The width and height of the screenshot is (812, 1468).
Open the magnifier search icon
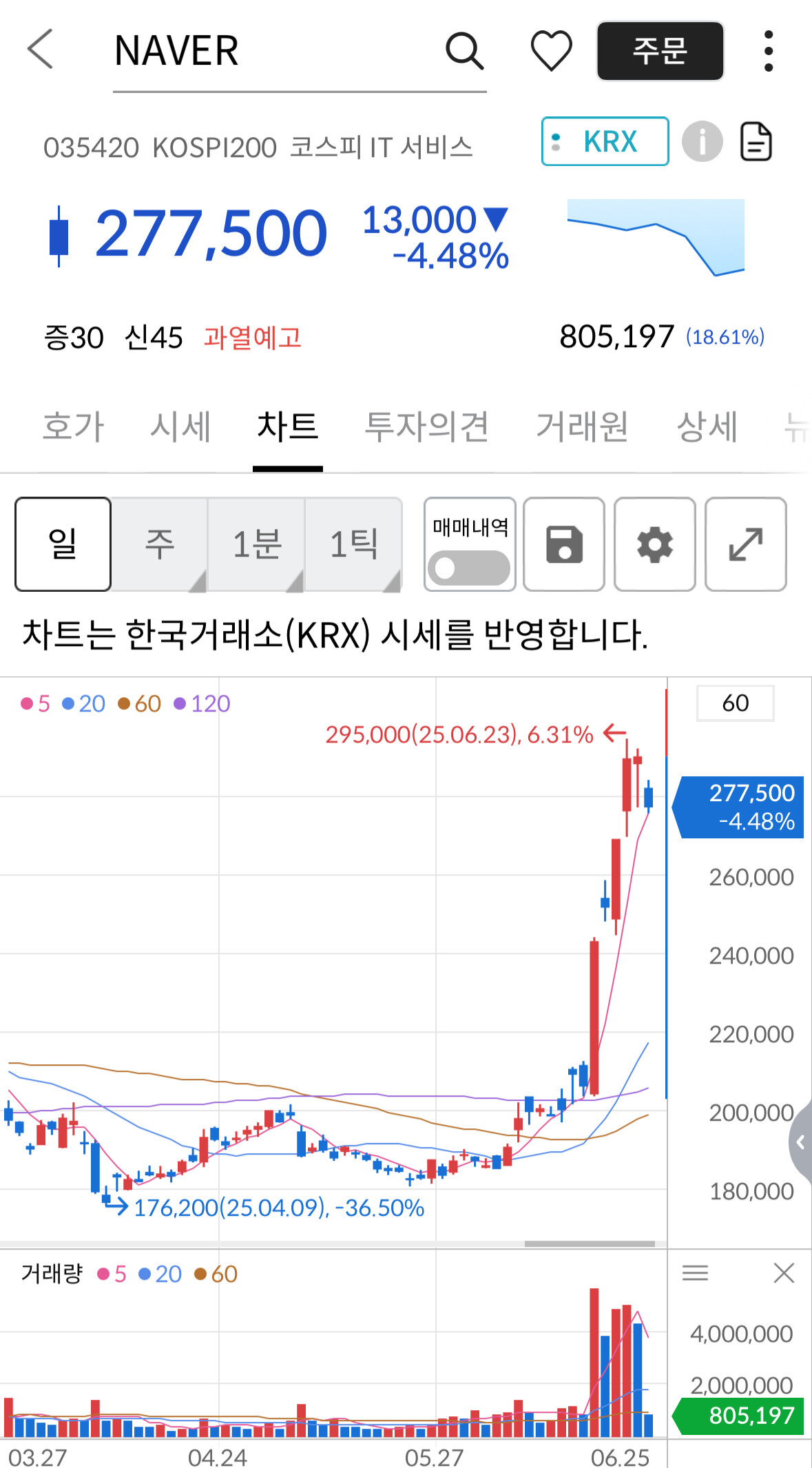[x=464, y=51]
